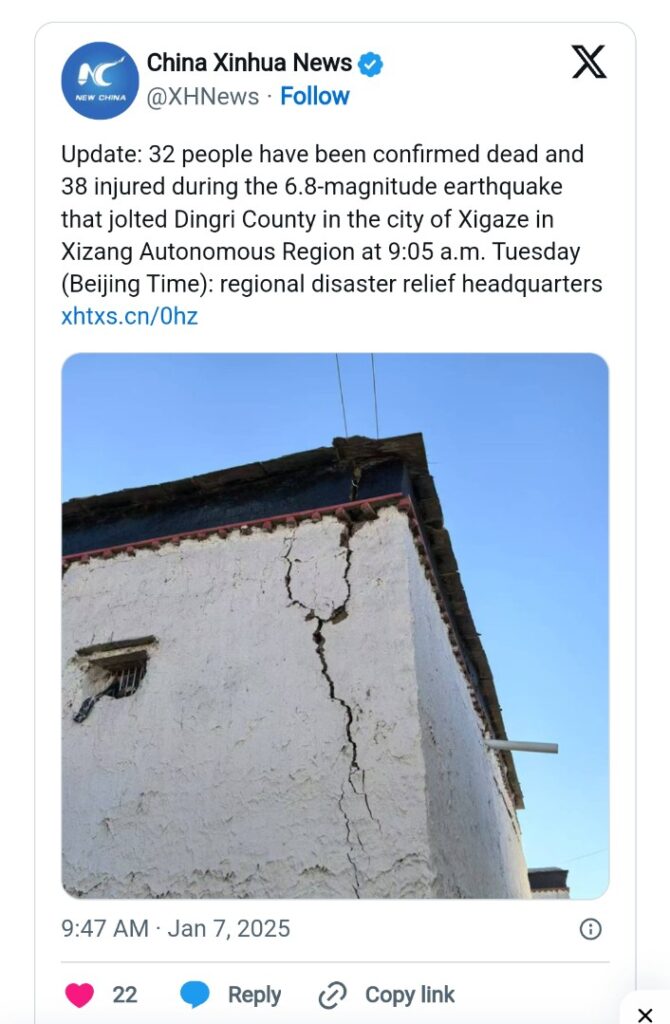The height and width of the screenshot is (1024, 670).
Task: Follow China Xinhua News
Action: pyautogui.click(x=314, y=96)
